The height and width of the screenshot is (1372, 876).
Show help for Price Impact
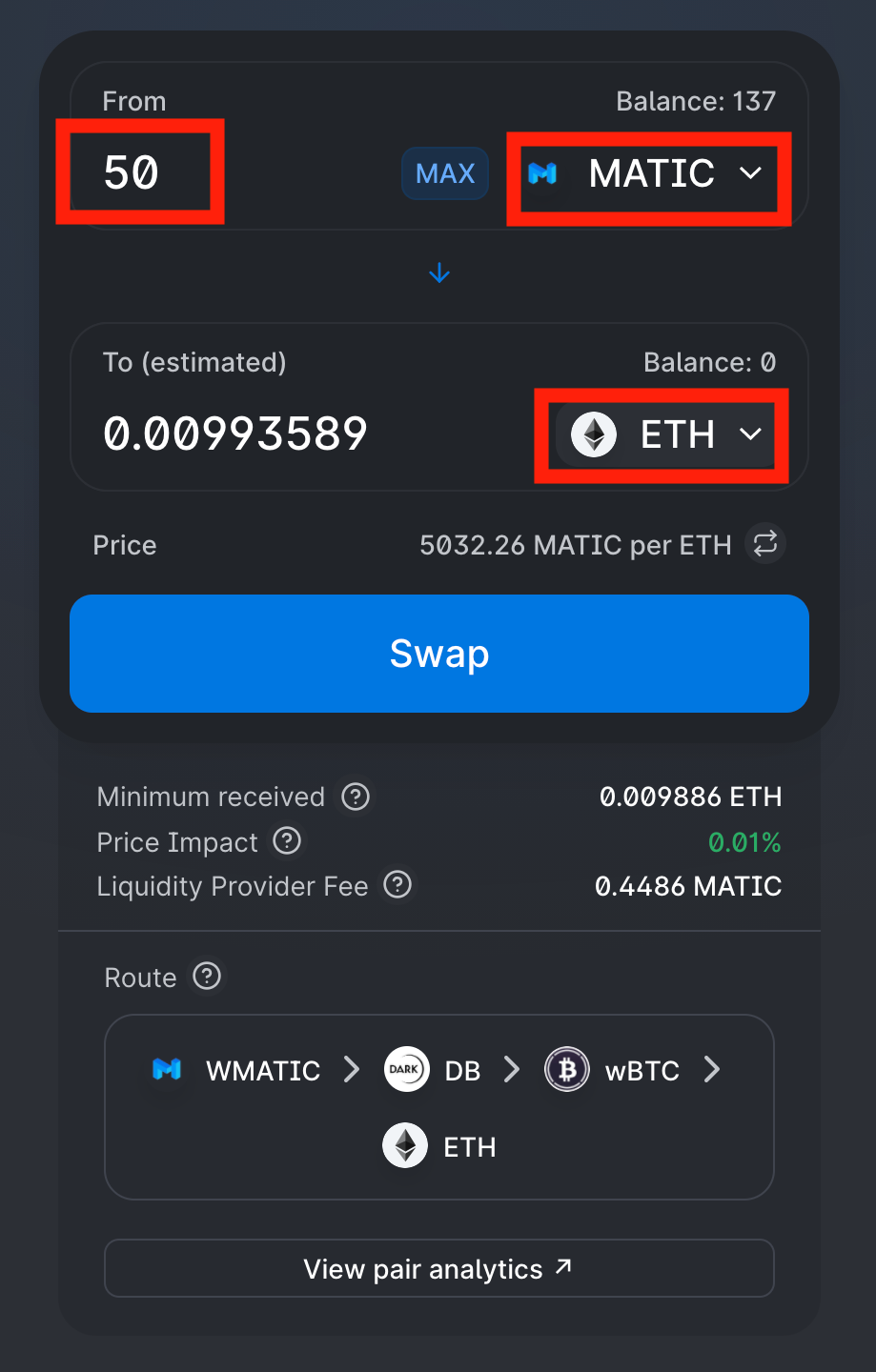pyautogui.click(x=287, y=841)
